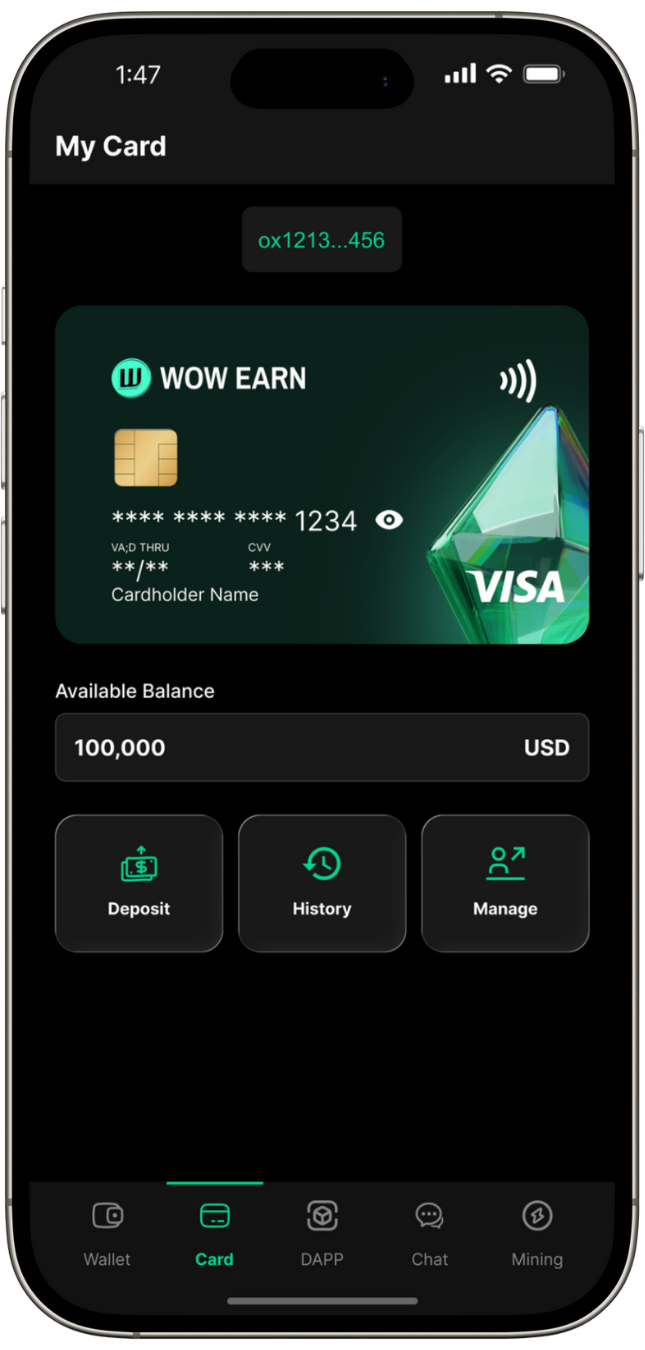
Task: Select the Card tab
Action: (x=214, y=1233)
